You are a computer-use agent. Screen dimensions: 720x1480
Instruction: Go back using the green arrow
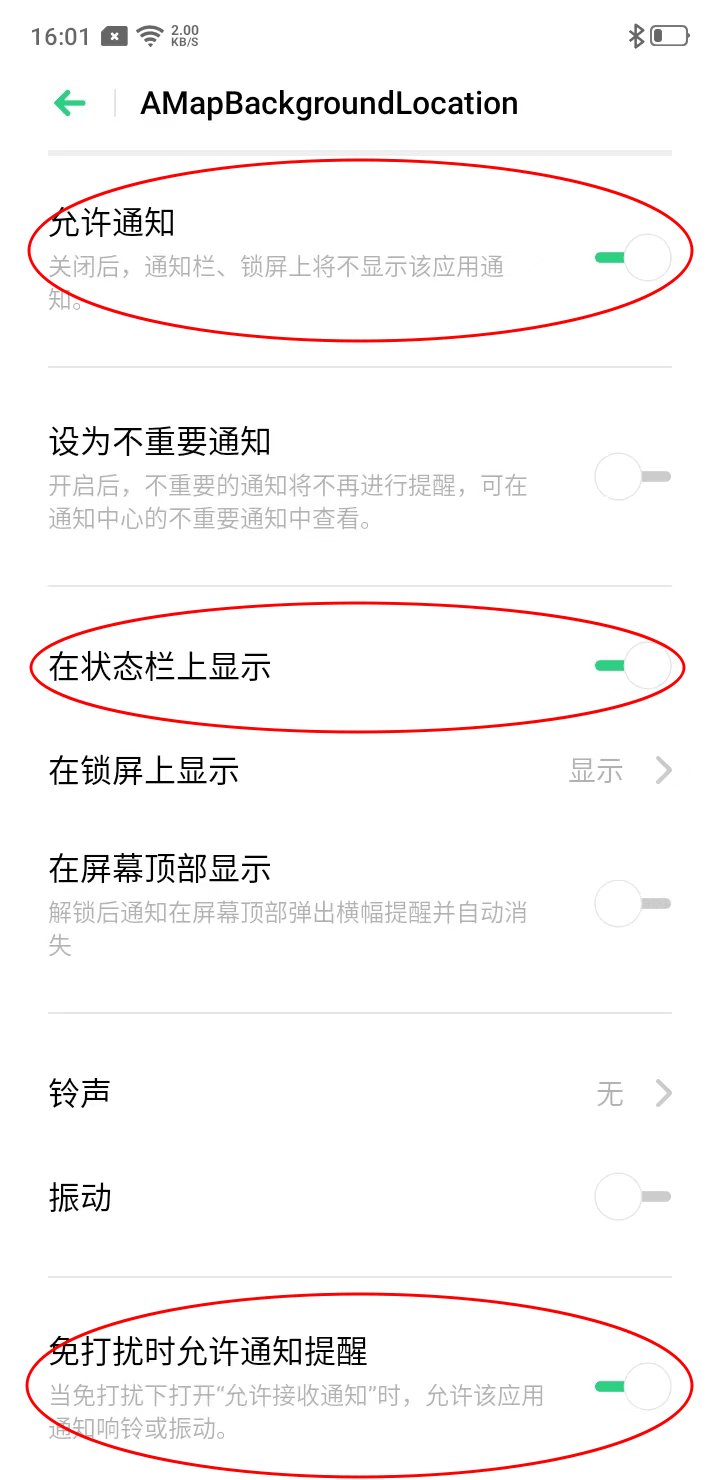(x=70, y=102)
